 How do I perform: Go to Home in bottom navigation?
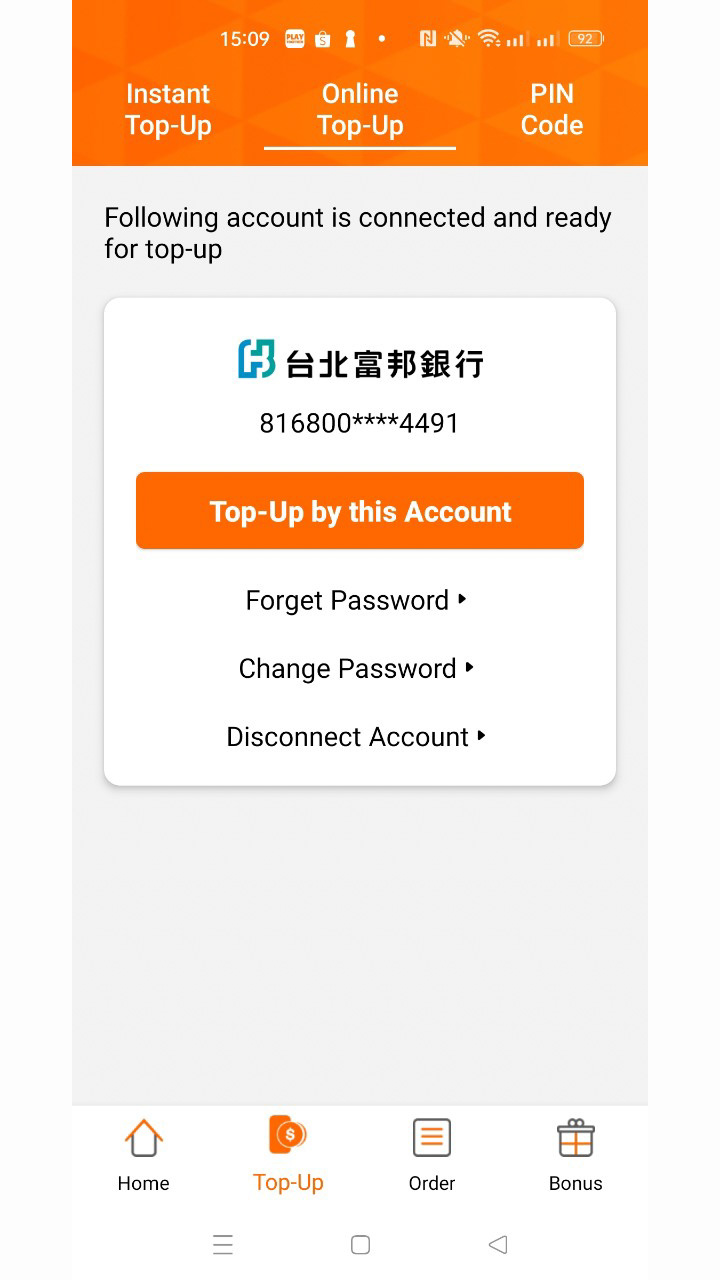(143, 1155)
